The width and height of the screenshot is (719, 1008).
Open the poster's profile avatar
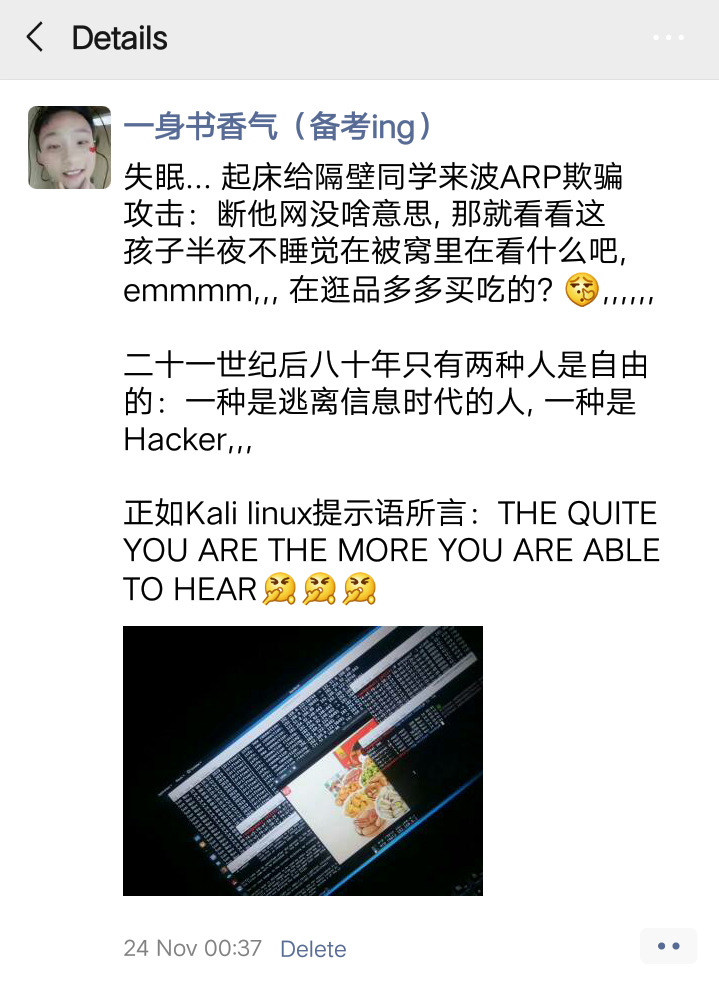tap(69, 147)
